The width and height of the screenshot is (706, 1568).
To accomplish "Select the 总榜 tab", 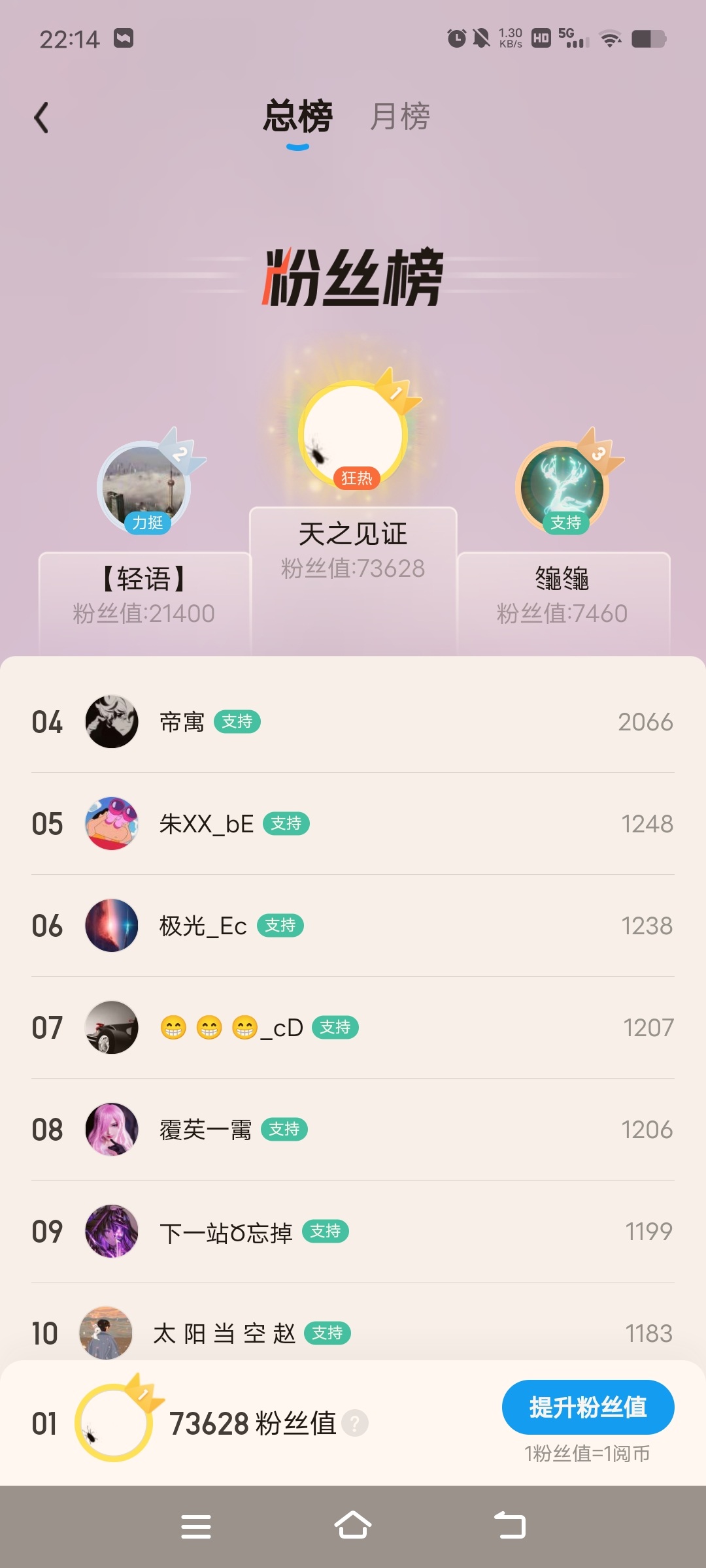I will (298, 117).
